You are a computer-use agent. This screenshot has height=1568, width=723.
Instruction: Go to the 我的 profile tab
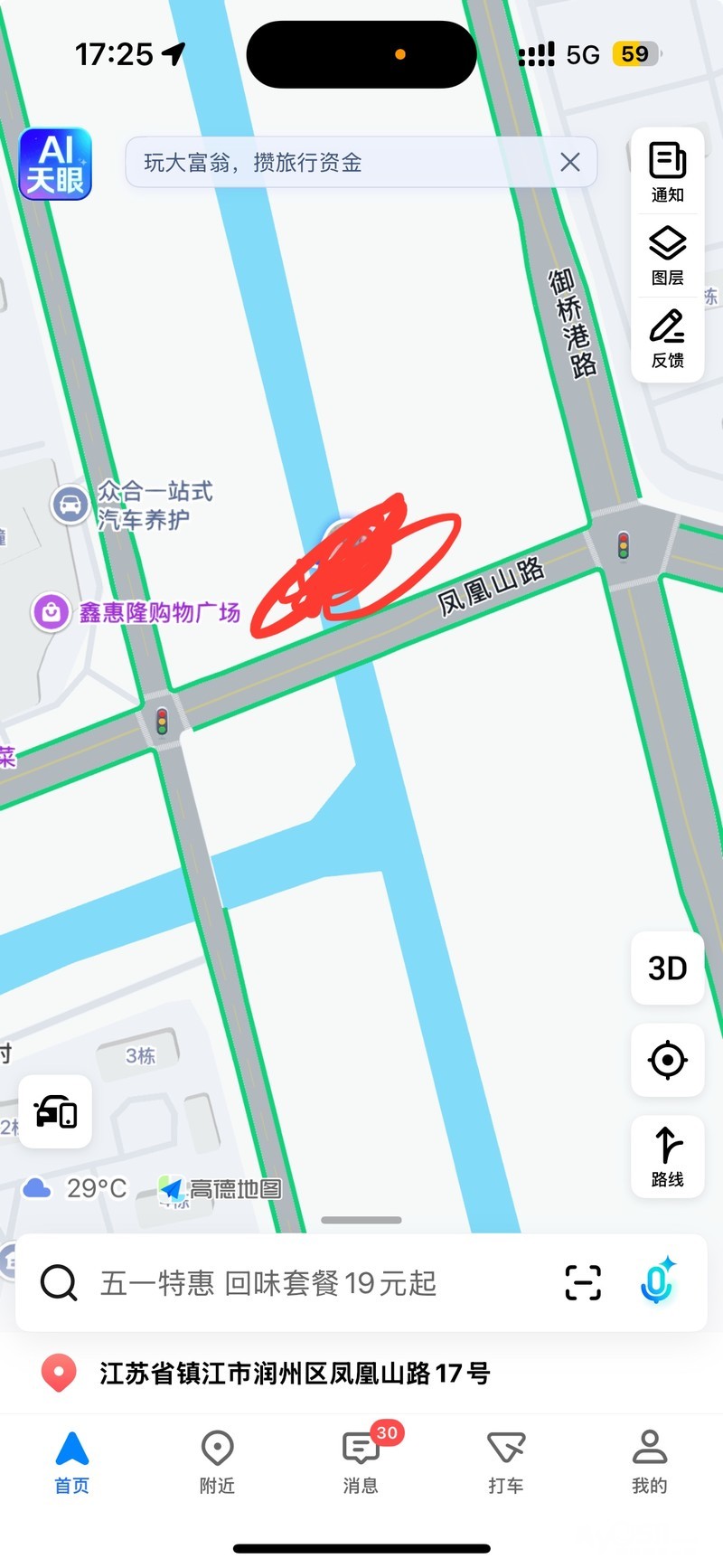coord(649,1460)
